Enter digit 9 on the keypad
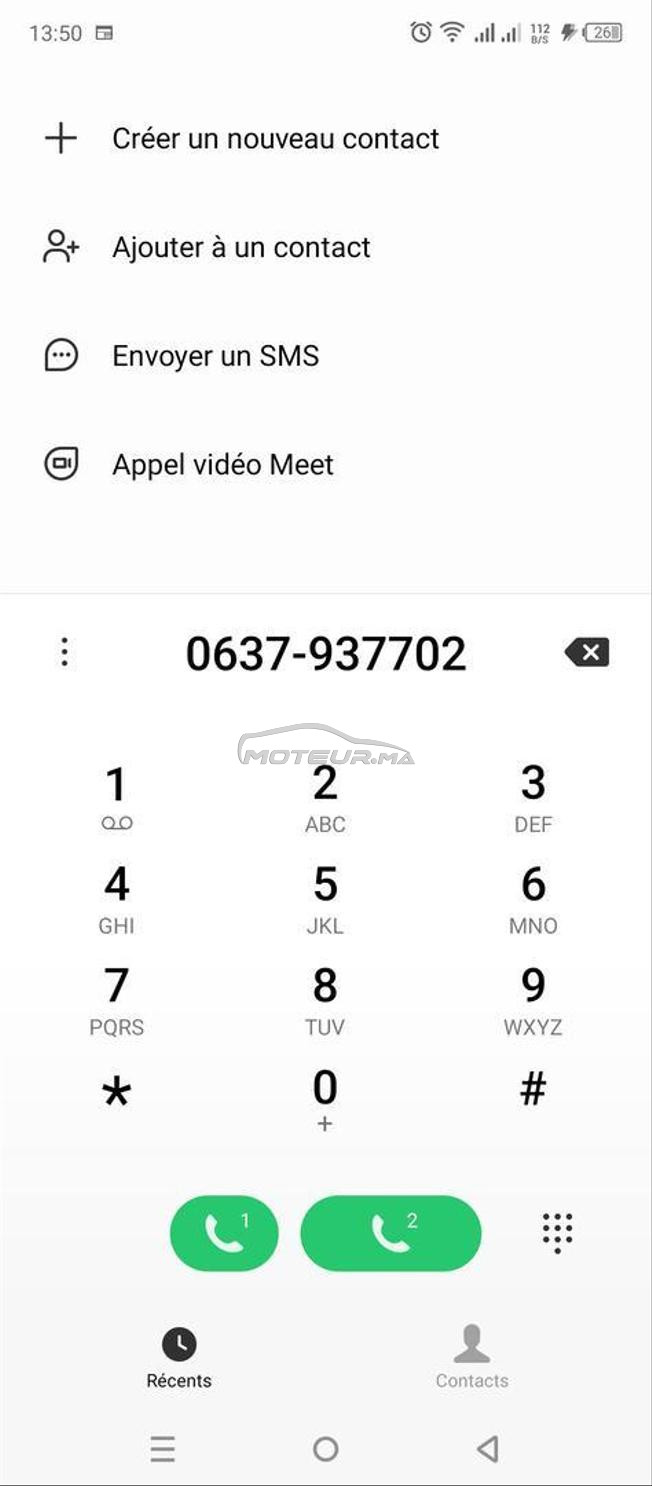Viewport: 652px width, 1486px height. click(x=533, y=1000)
